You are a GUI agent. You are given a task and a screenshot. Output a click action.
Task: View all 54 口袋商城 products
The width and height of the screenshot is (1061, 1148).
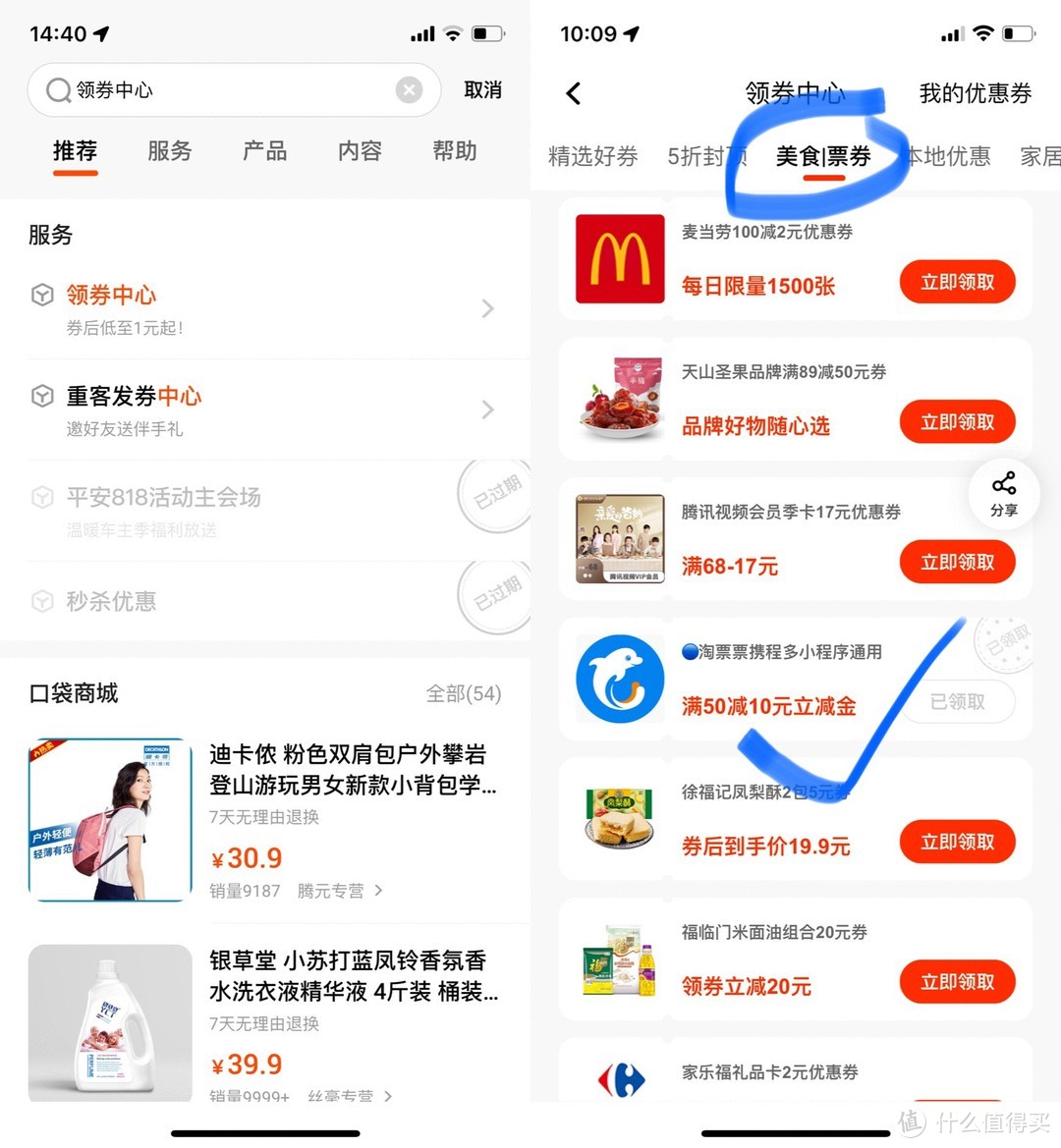pos(463,693)
